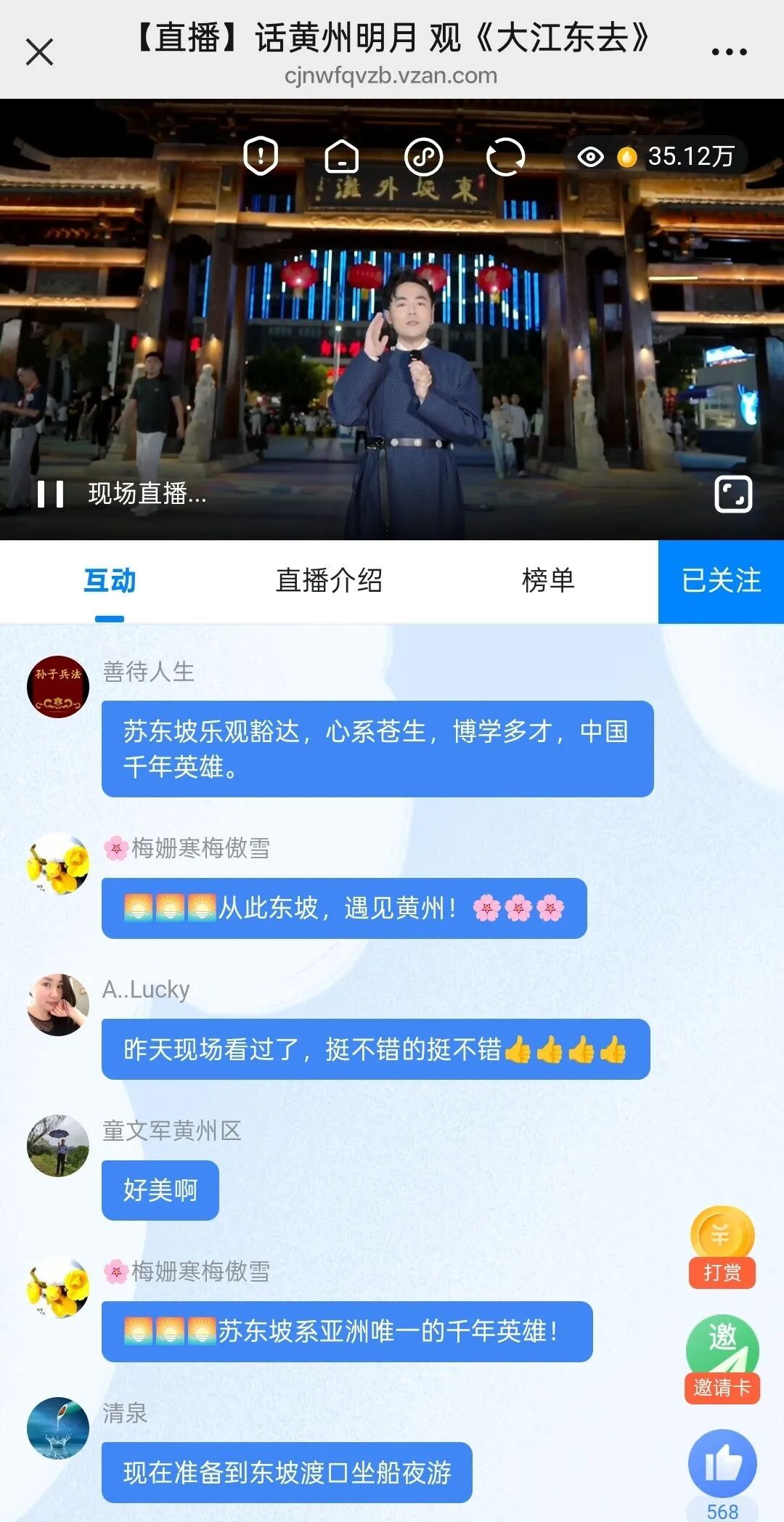784x1522 pixels.
Task: Go to the channel home icon
Action: click(x=342, y=156)
